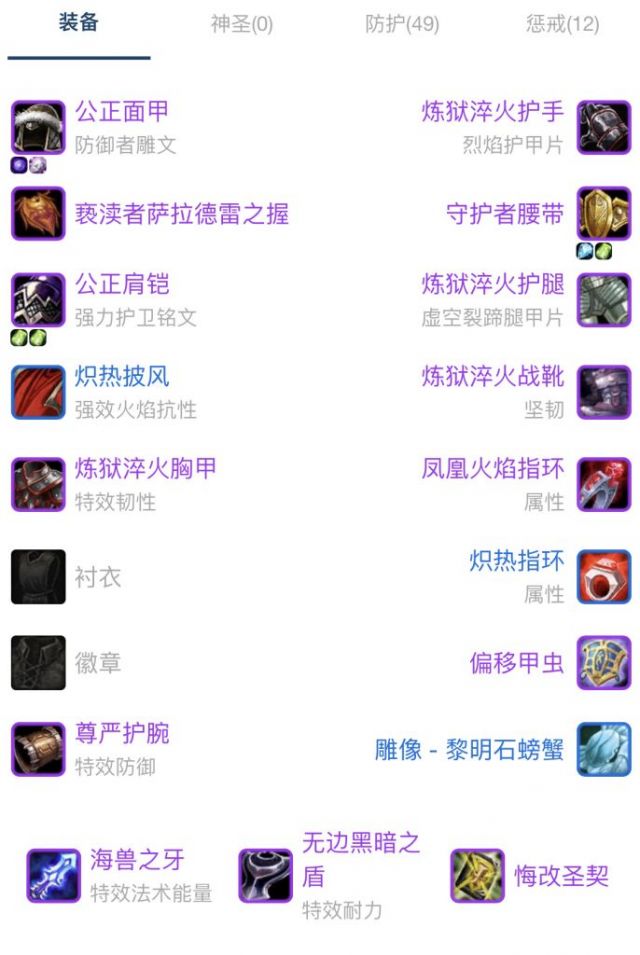View the 无边黑暗之盾 shield
640x955 pixels.
[x=360, y=859]
